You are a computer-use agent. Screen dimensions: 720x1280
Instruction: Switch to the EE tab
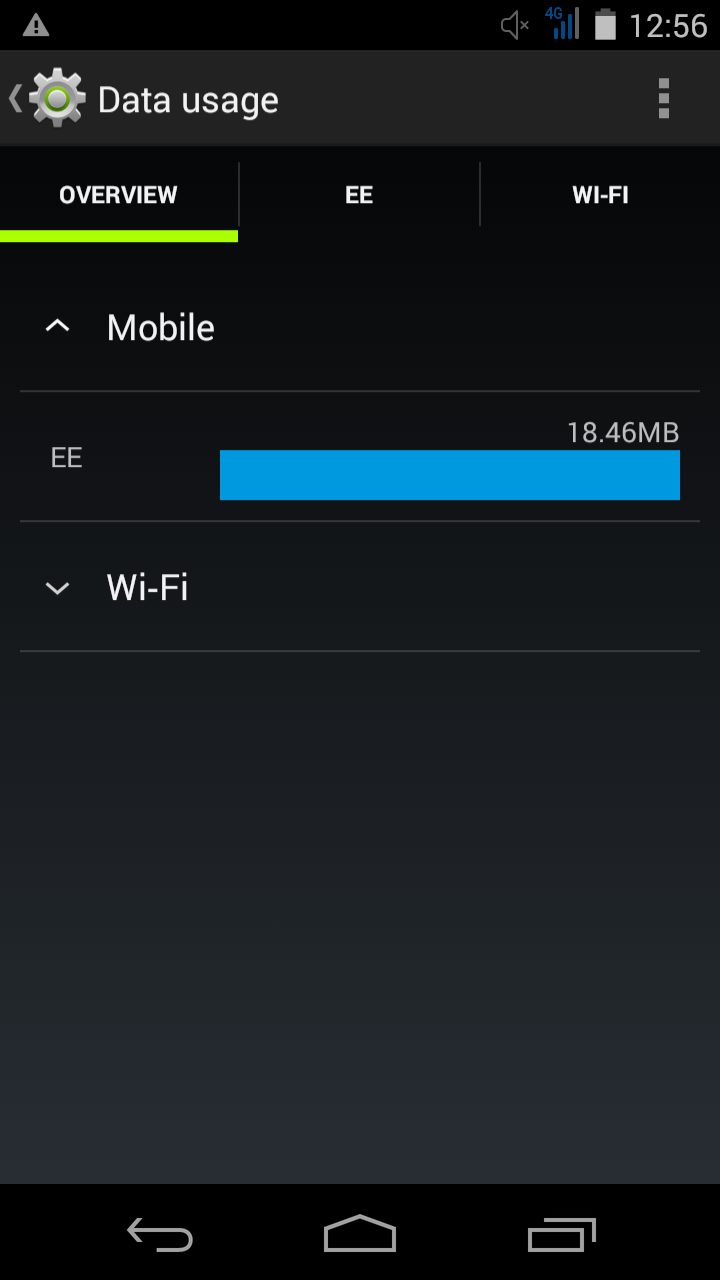click(x=359, y=195)
